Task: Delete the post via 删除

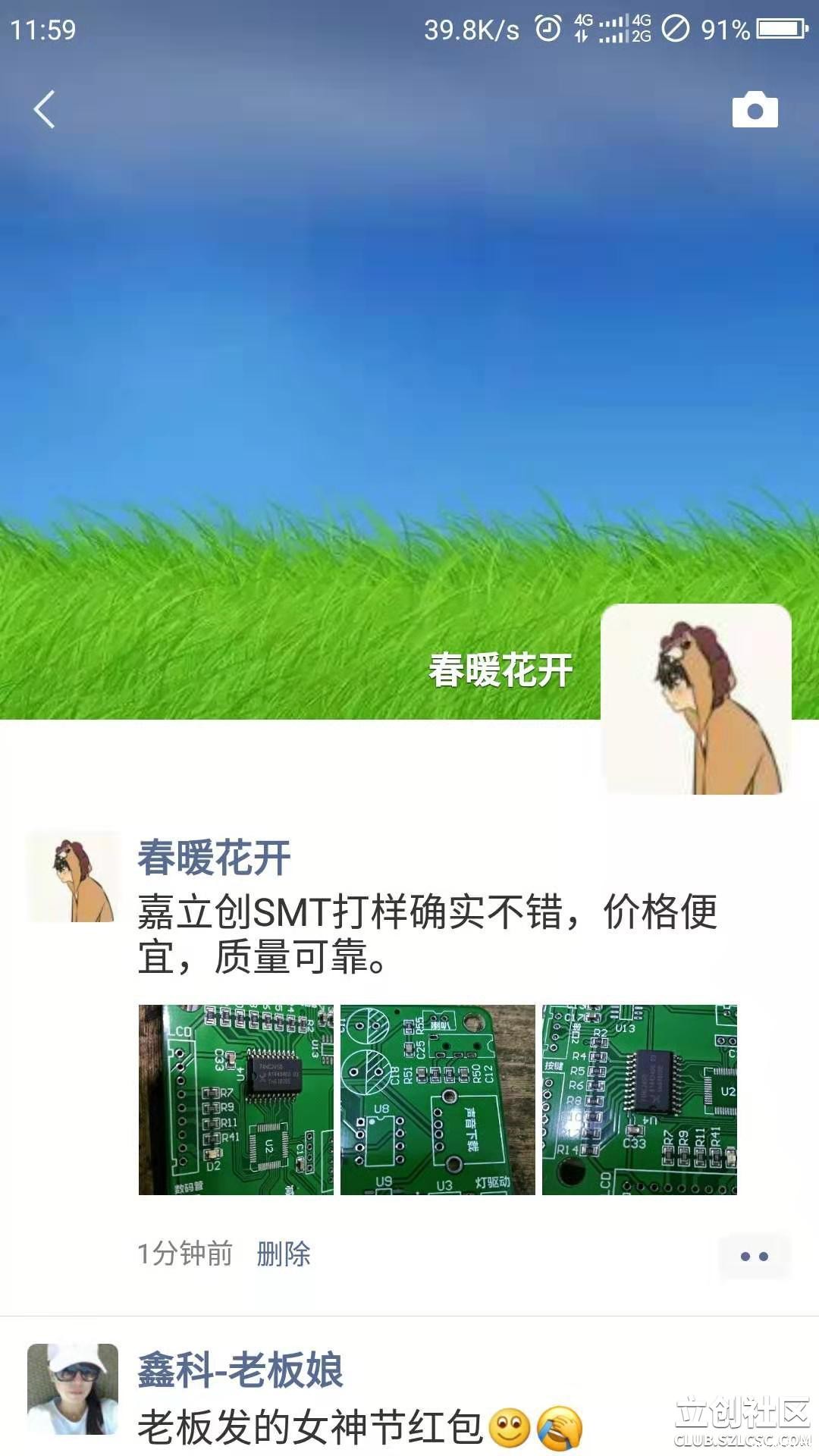Action: [x=284, y=1254]
